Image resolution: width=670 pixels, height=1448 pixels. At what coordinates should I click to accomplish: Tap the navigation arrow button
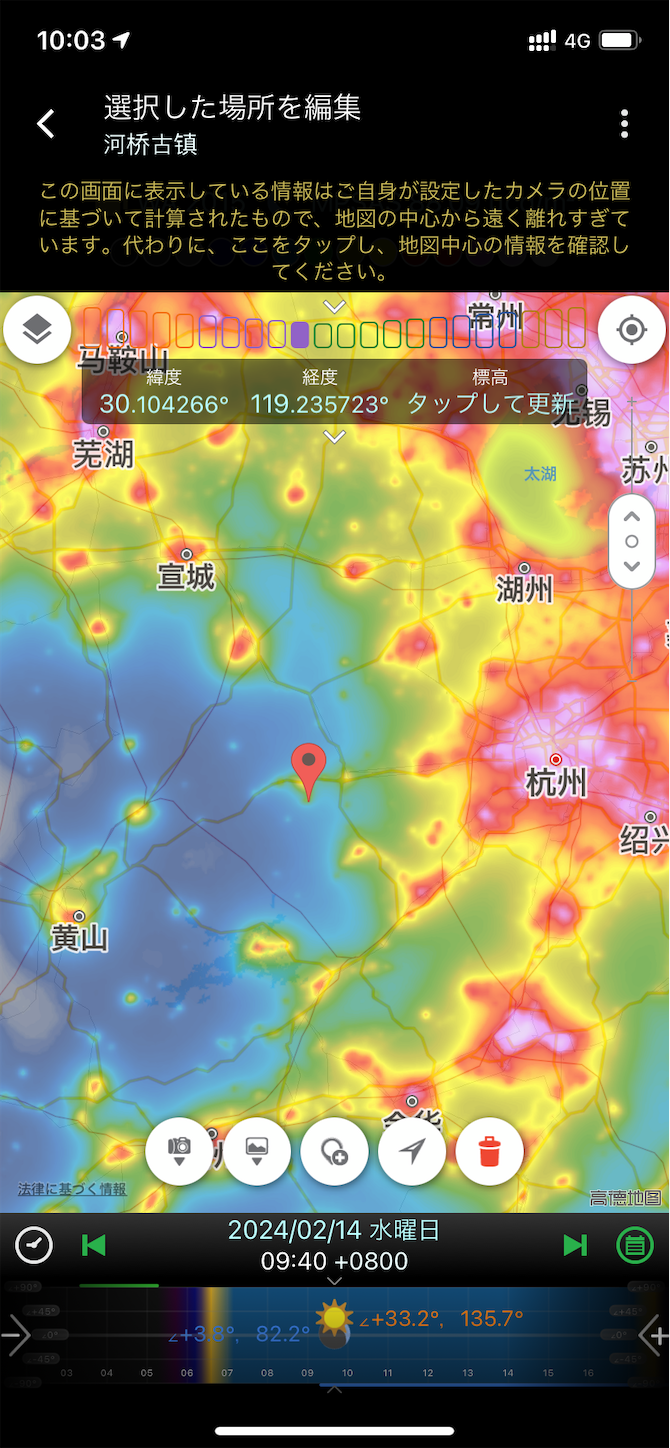[412, 1151]
